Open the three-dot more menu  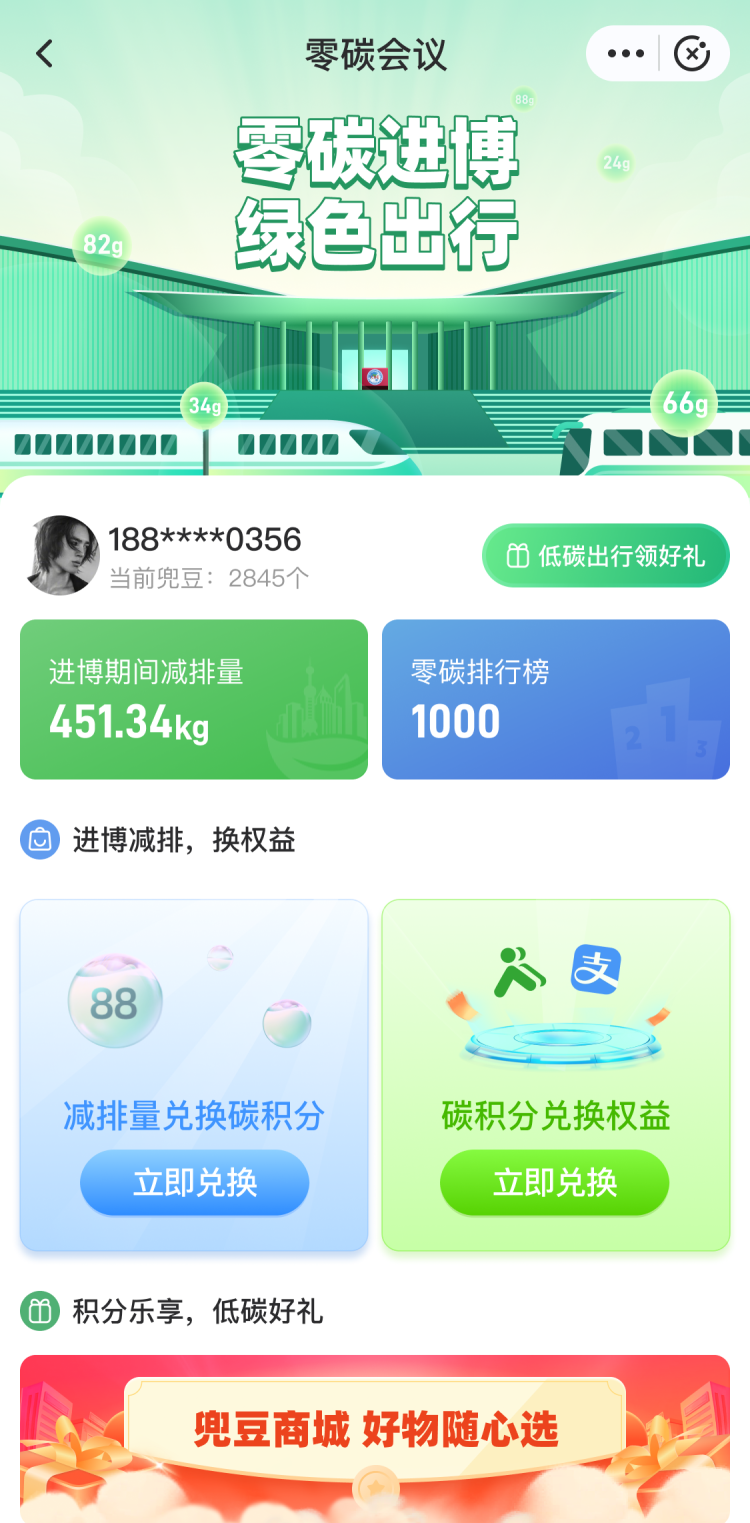click(625, 54)
